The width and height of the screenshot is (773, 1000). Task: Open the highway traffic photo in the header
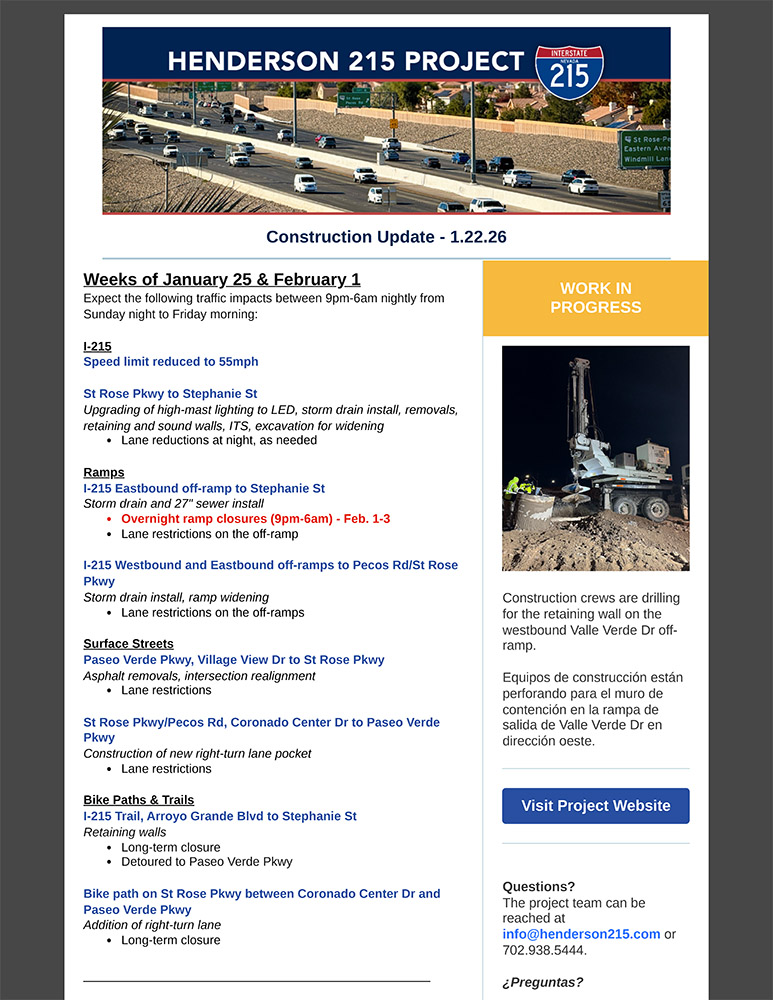coord(386,150)
